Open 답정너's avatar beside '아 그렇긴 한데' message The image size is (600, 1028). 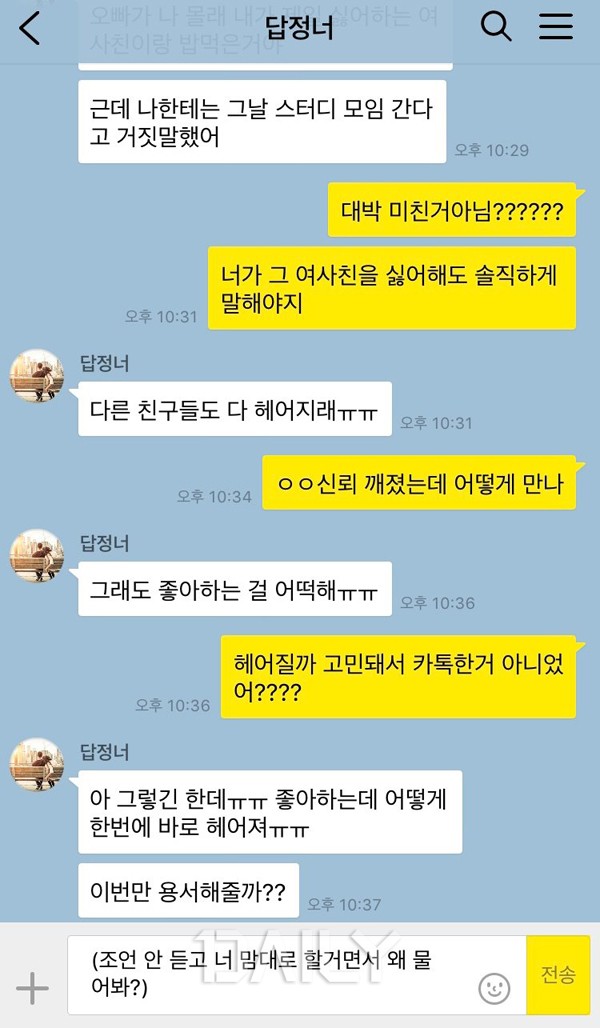click(37, 765)
